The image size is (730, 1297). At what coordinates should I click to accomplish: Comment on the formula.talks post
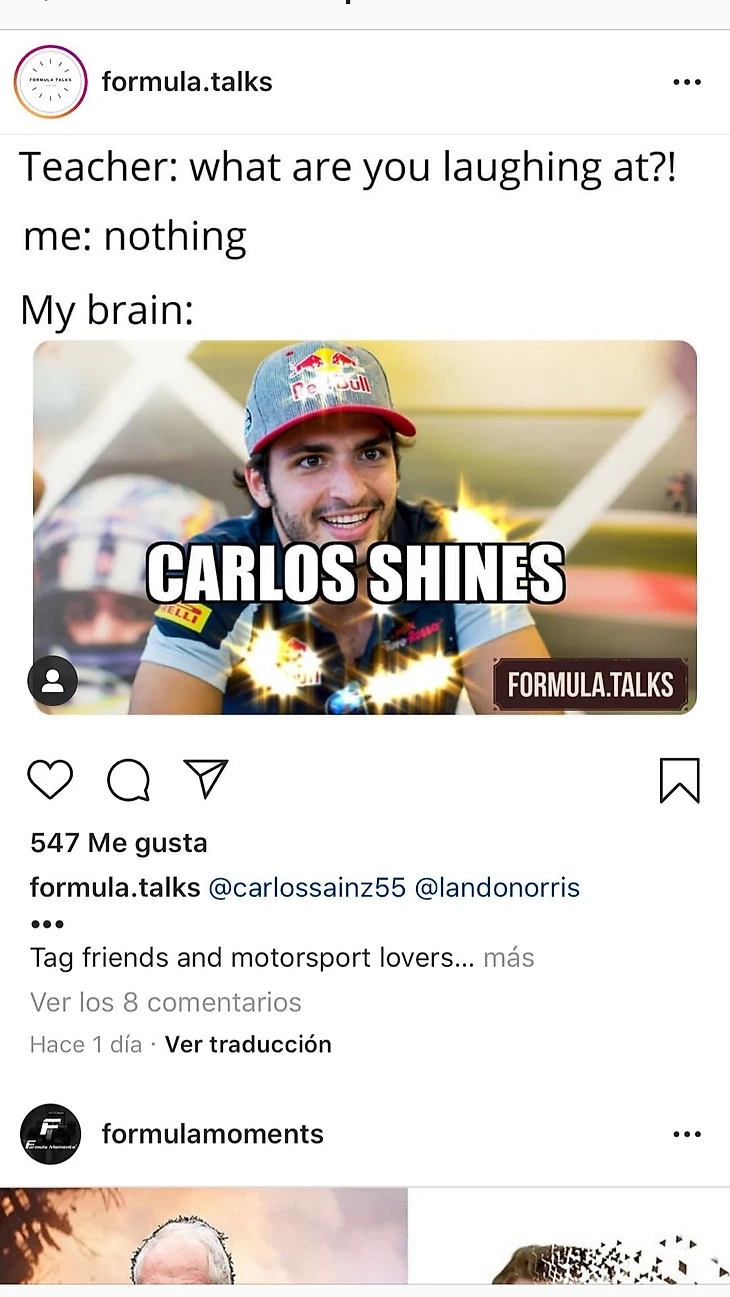[128, 780]
